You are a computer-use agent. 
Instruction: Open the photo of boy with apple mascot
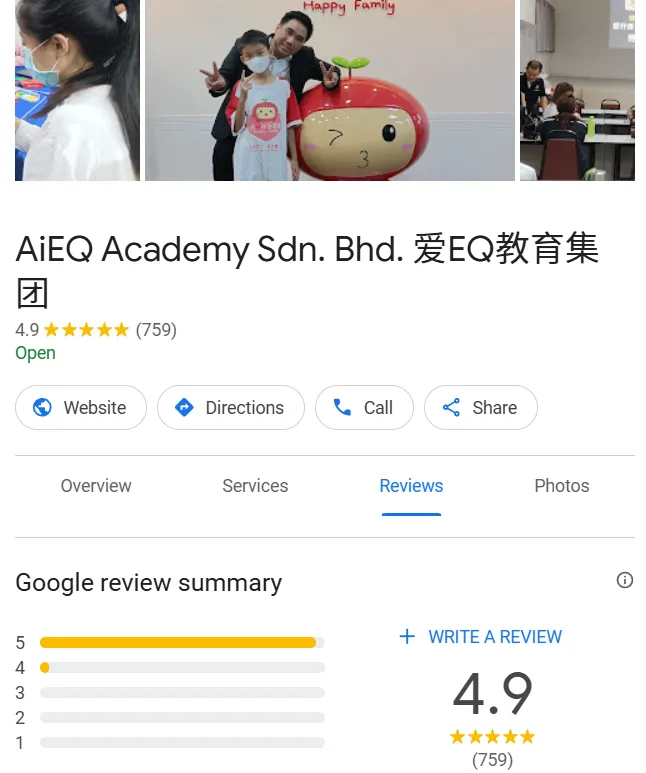330,90
